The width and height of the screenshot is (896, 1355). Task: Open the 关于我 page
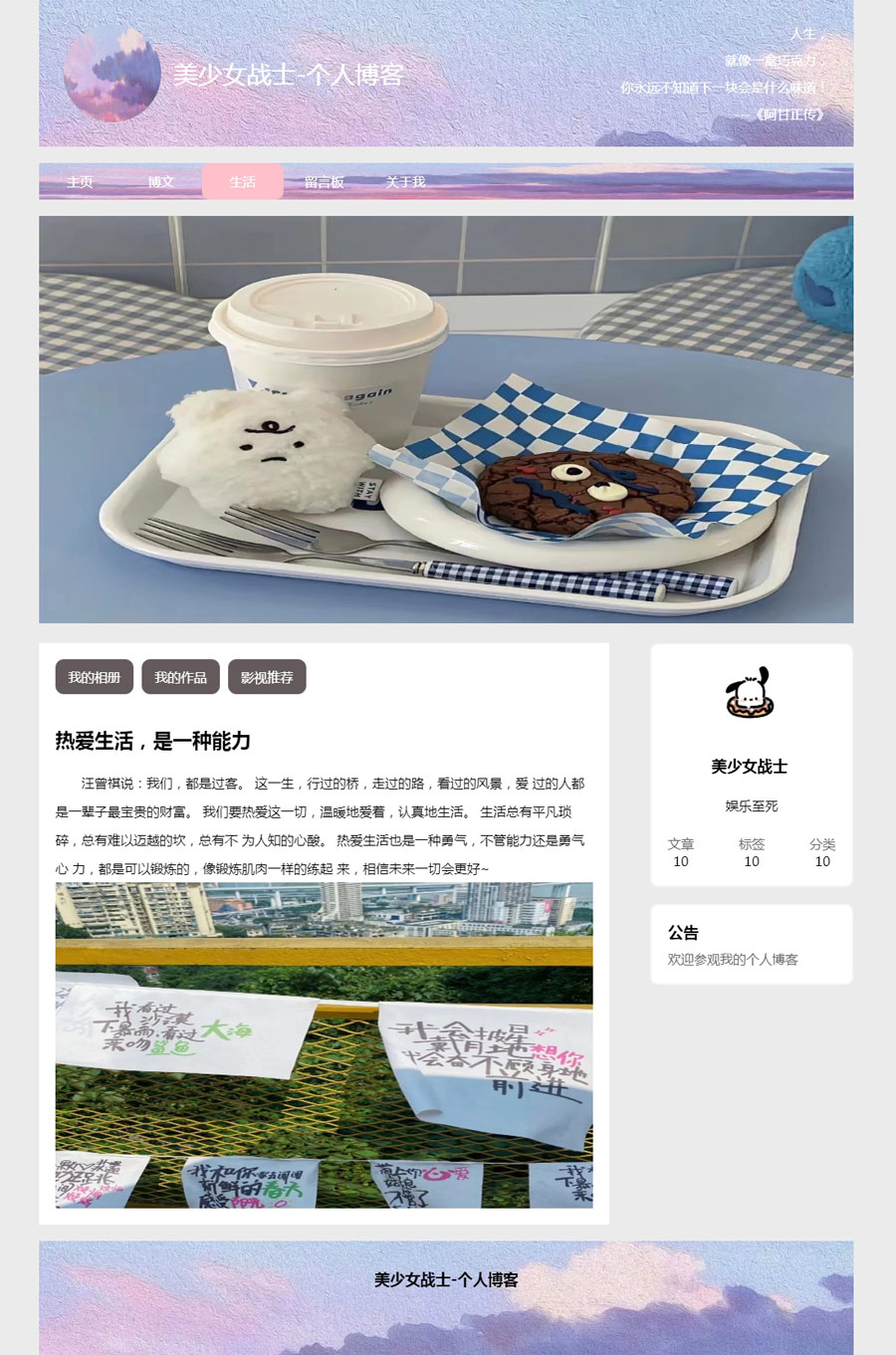[x=405, y=182]
